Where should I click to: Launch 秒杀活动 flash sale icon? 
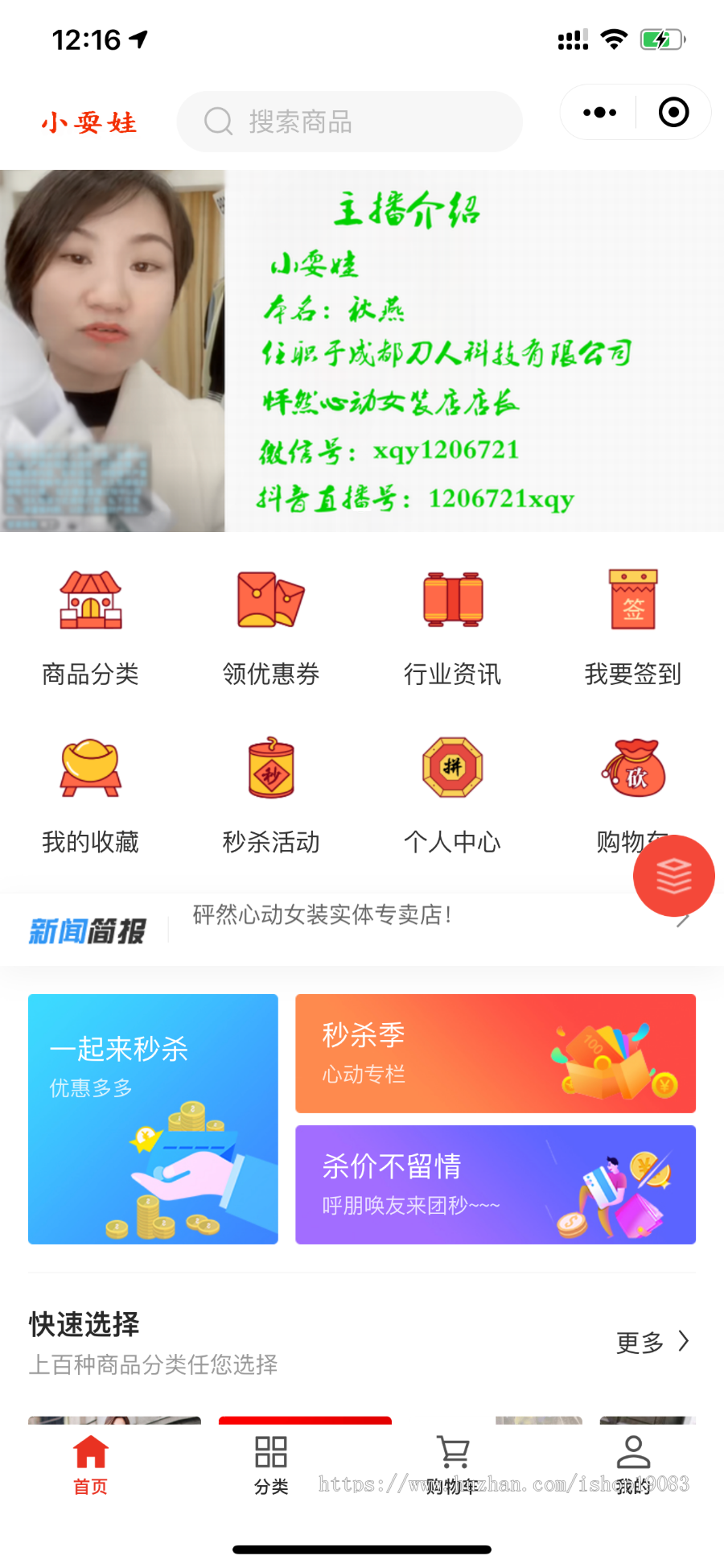point(271,767)
